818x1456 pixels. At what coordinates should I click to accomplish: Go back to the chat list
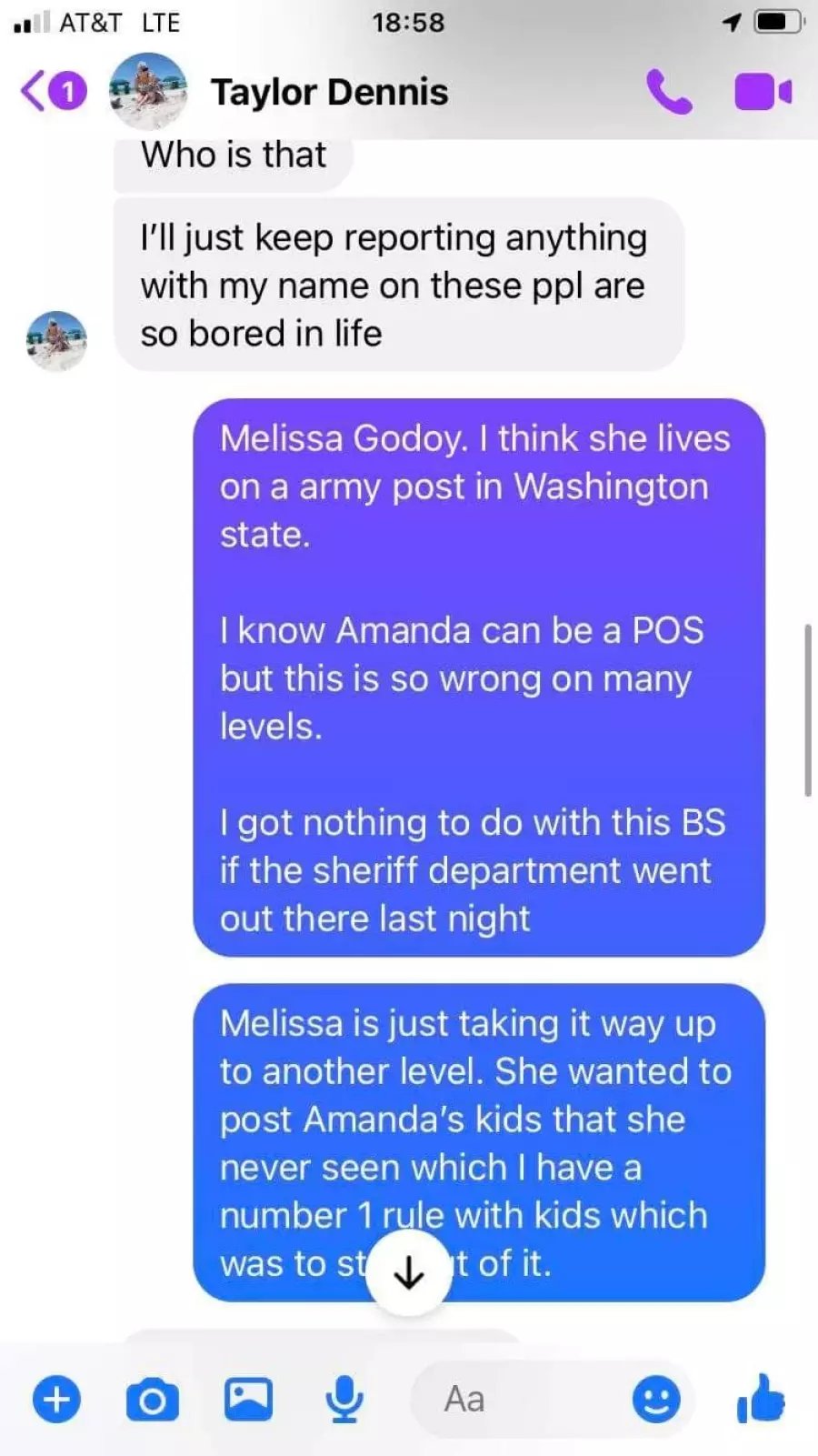pos(53,92)
